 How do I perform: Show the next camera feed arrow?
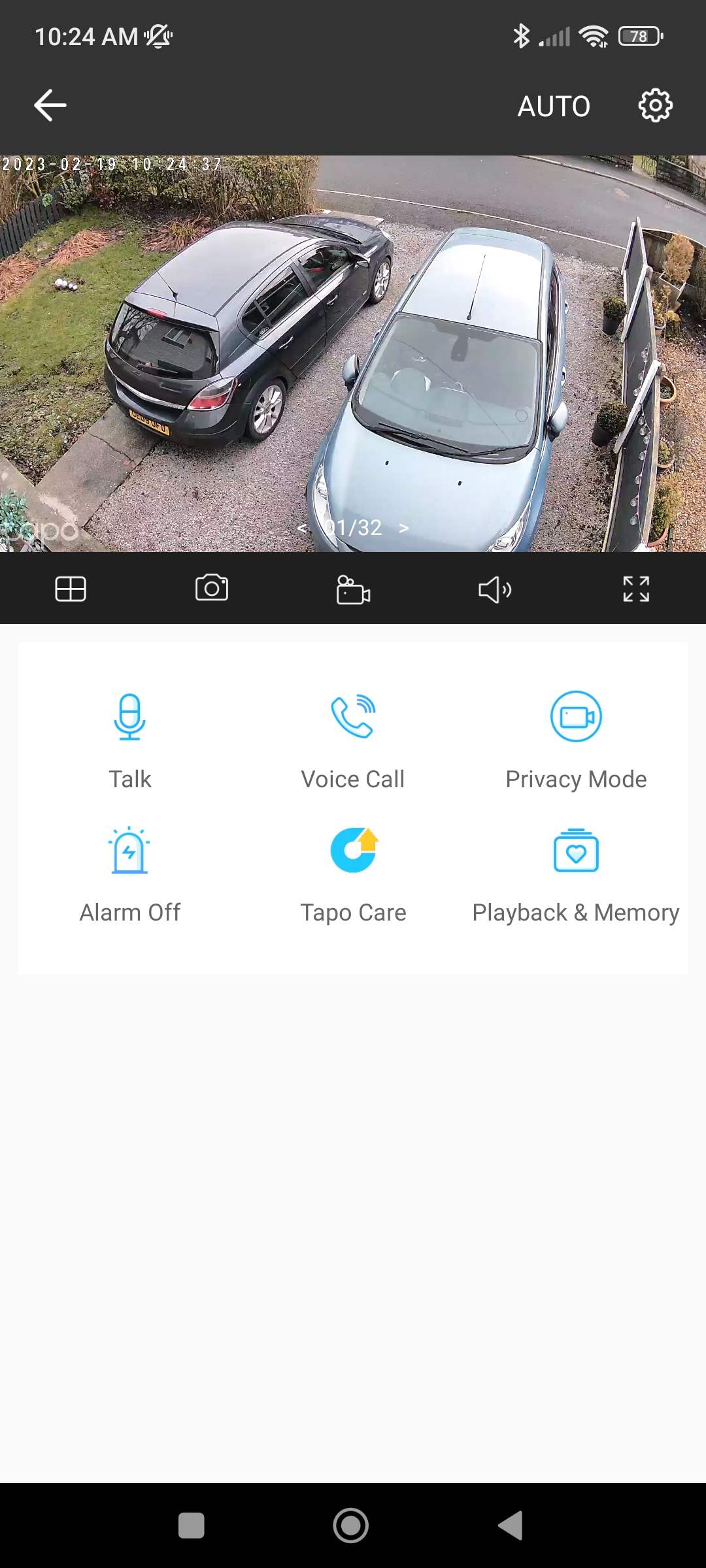coord(404,528)
